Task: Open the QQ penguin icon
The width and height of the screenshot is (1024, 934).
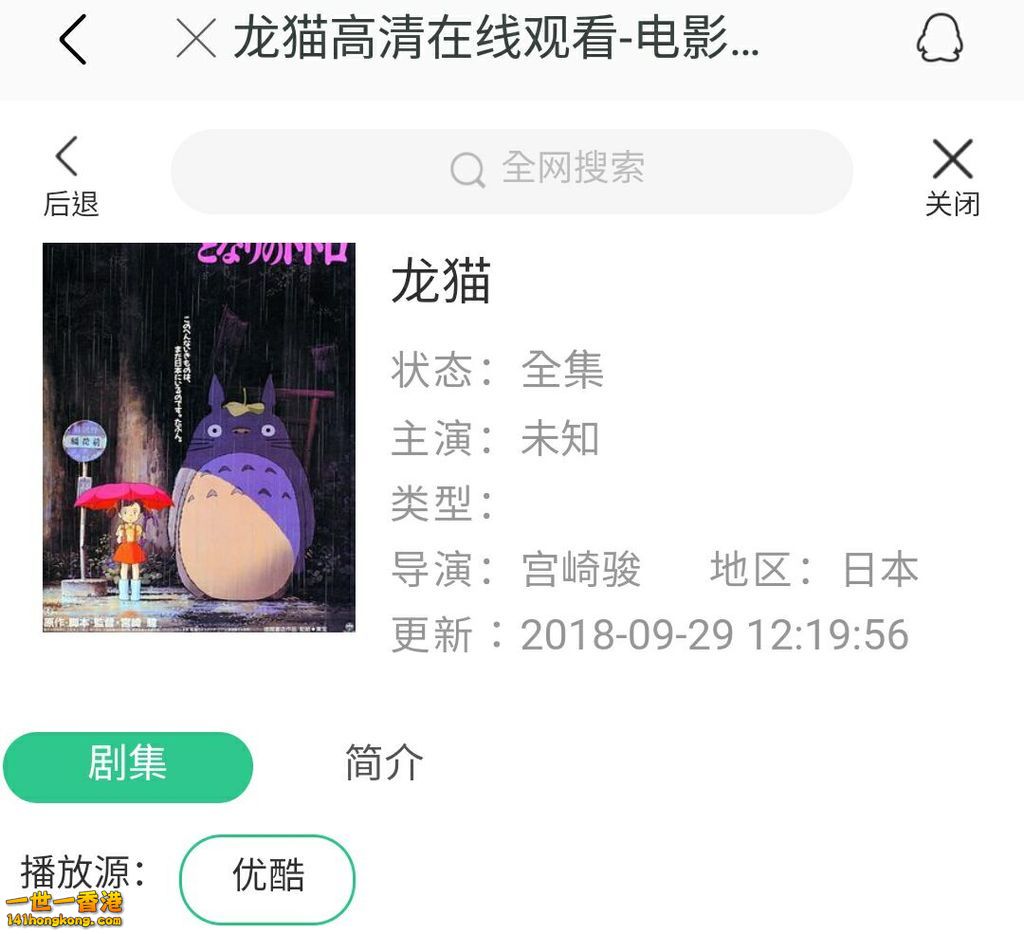Action: pos(939,39)
